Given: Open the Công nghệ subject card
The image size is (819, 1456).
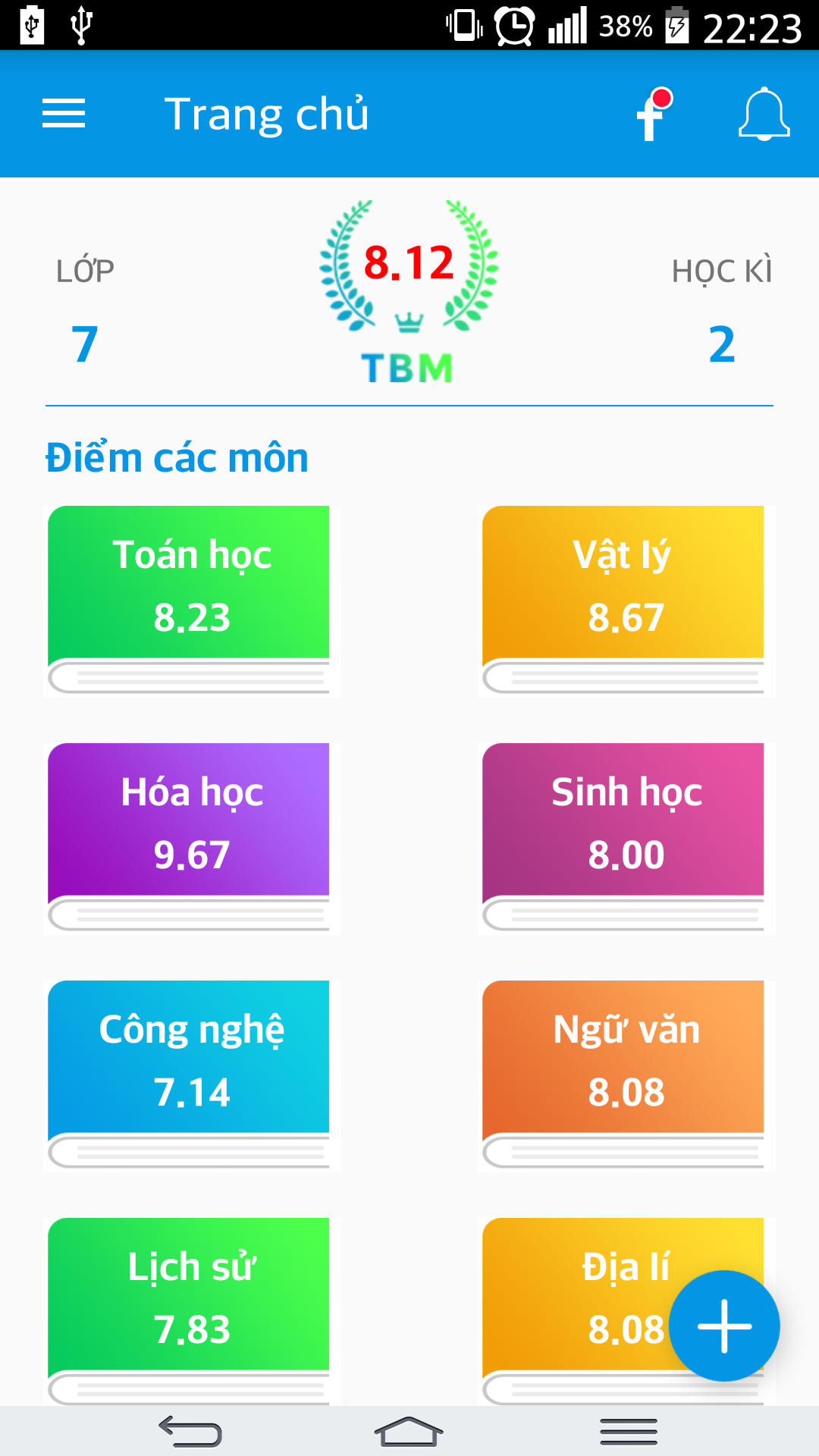Looking at the screenshot, I should 191,1075.
